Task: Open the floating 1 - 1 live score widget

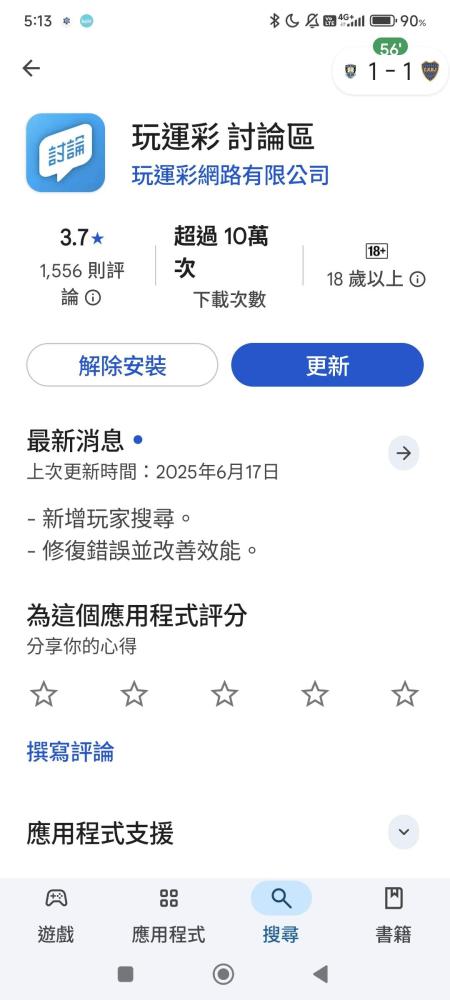Action: coord(391,71)
